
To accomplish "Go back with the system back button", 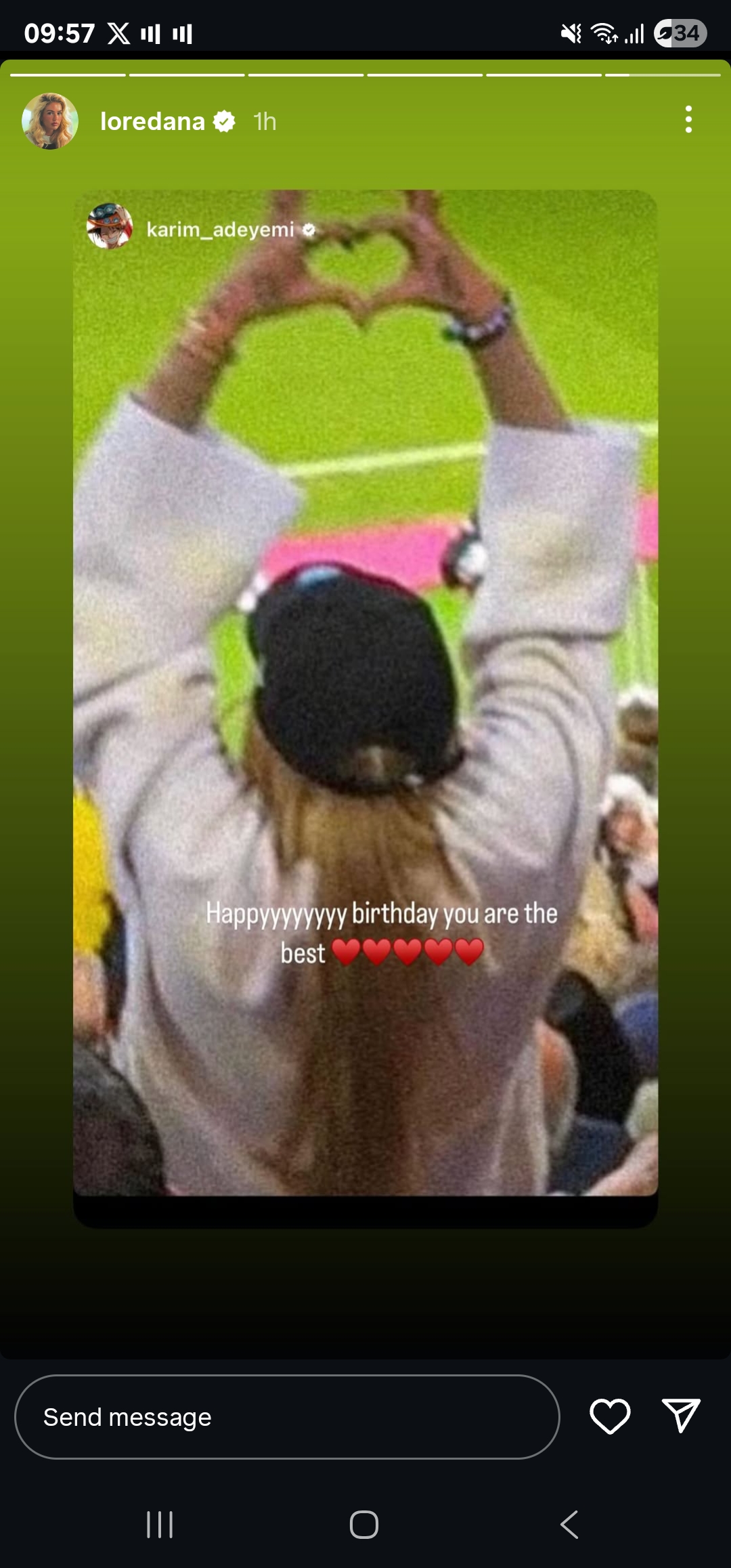I will (x=569, y=1525).
